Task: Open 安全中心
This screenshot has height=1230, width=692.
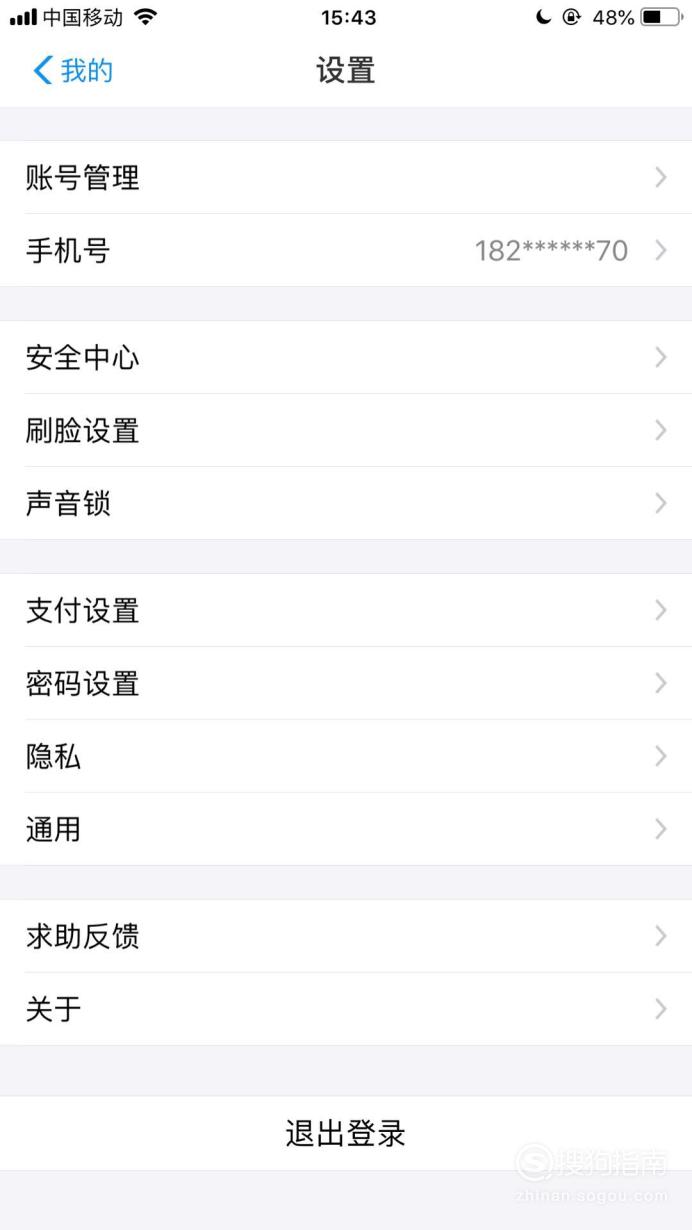Action: click(346, 357)
